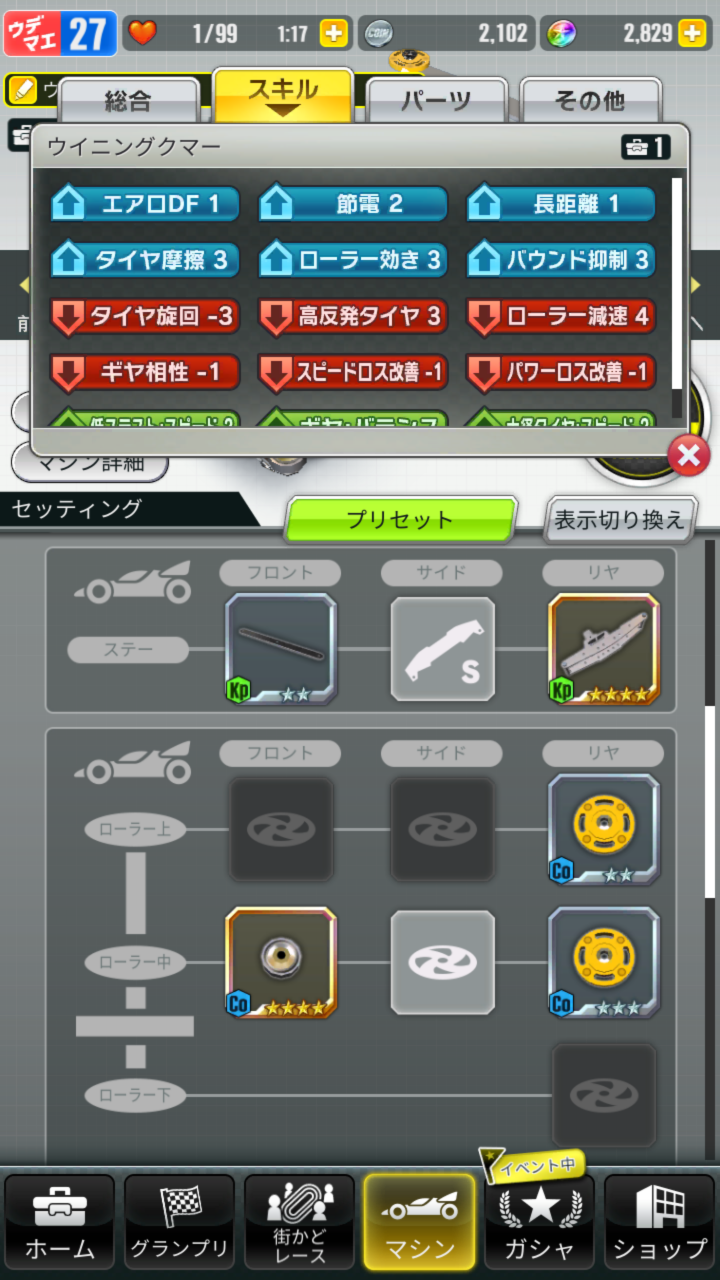Select the empty rear lower roller slot
Image resolution: width=720 pixels, height=1280 pixels.
click(604, 1095)
